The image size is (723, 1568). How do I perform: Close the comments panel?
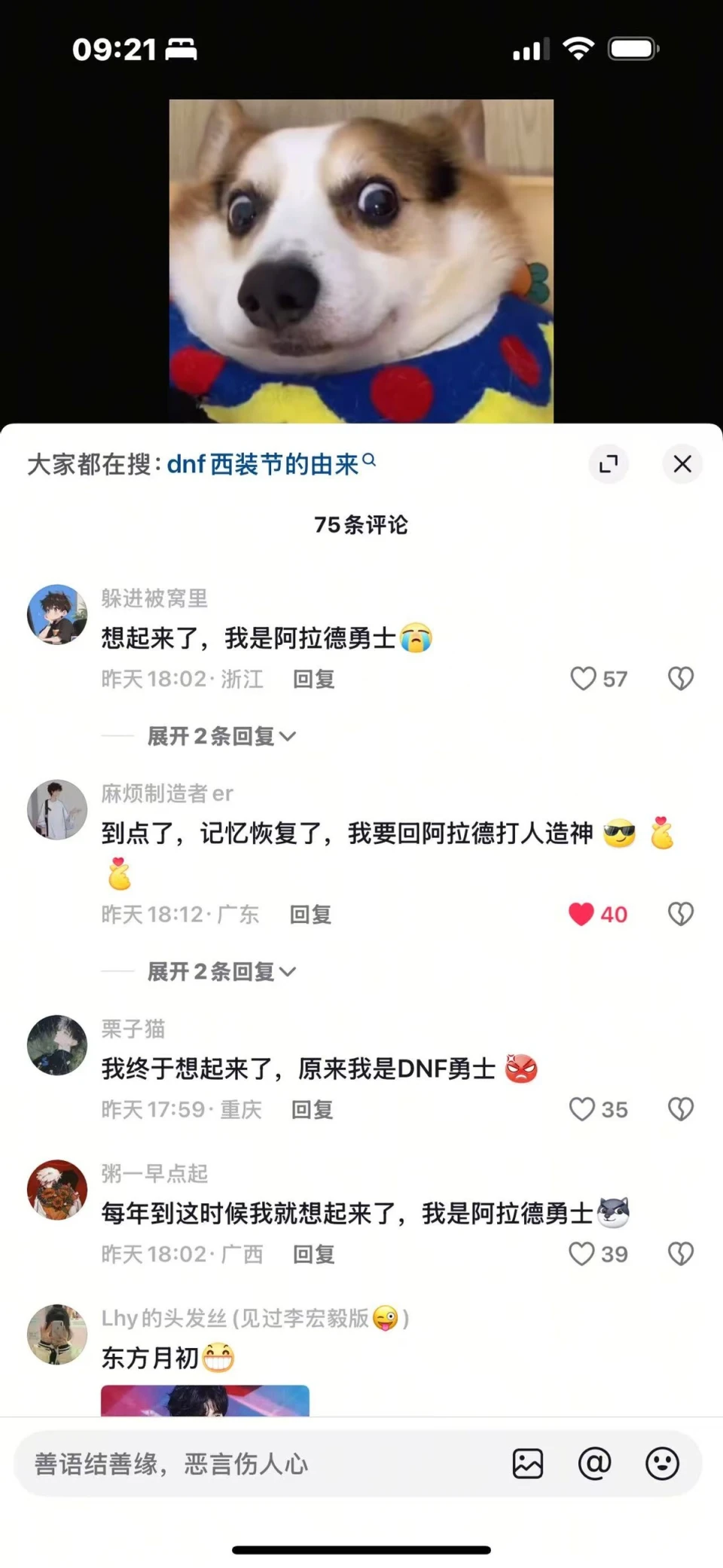(682, 463)
